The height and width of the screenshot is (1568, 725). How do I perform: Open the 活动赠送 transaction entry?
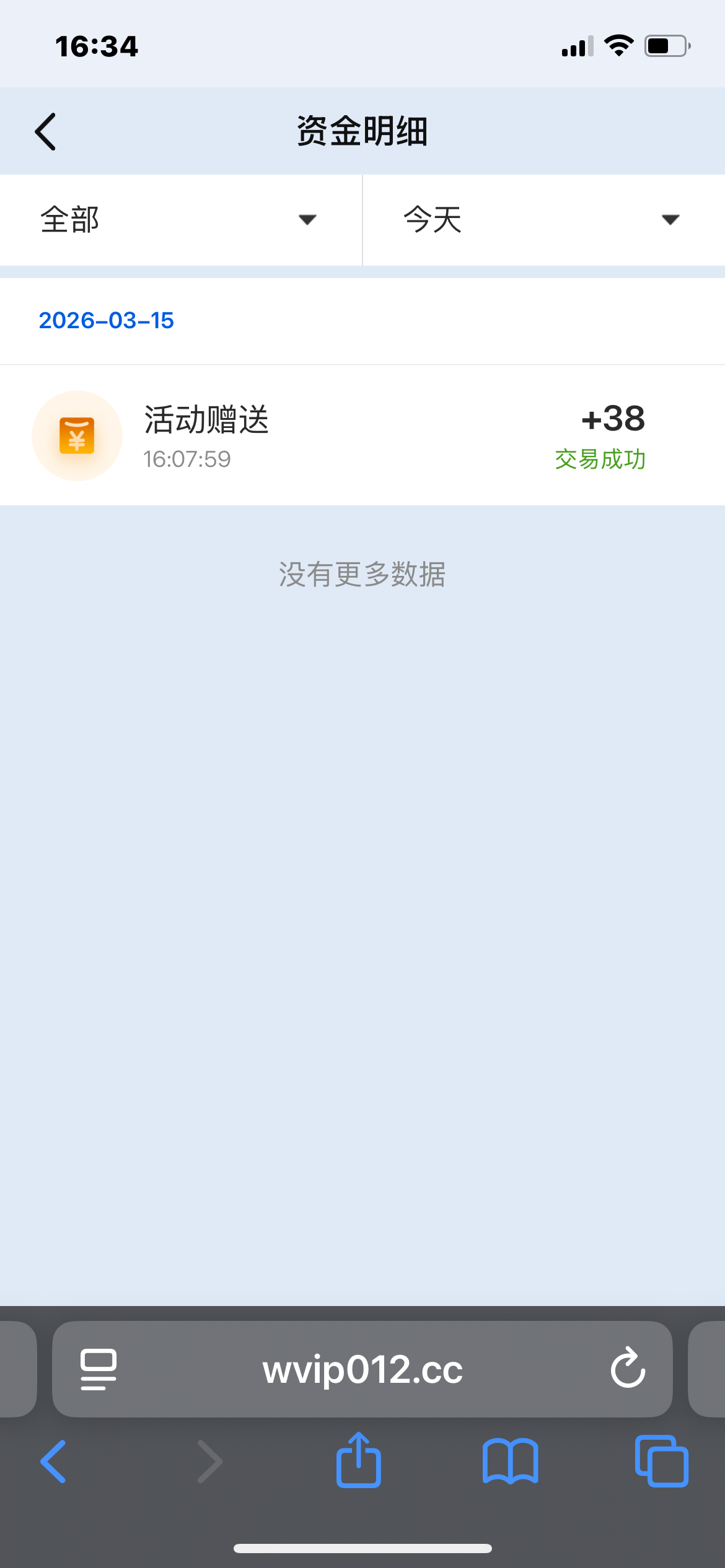point(362,436)
